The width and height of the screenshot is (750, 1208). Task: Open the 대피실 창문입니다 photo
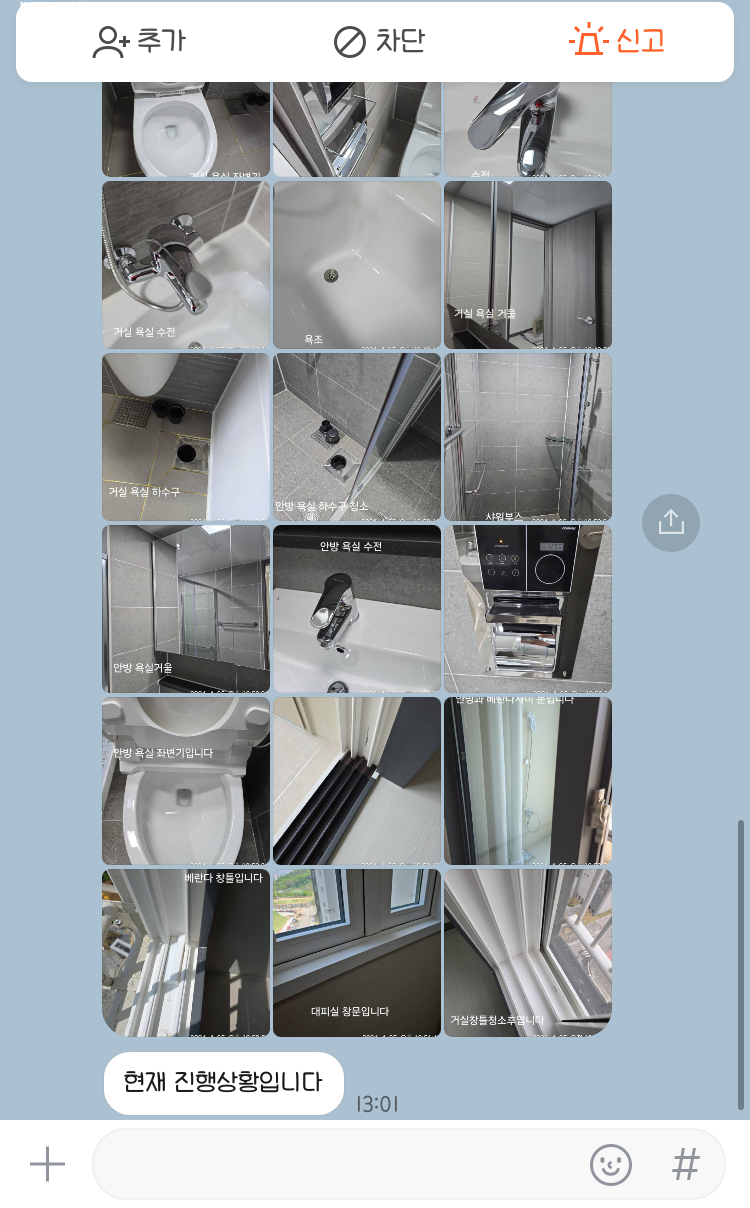(x=357, y=953)
